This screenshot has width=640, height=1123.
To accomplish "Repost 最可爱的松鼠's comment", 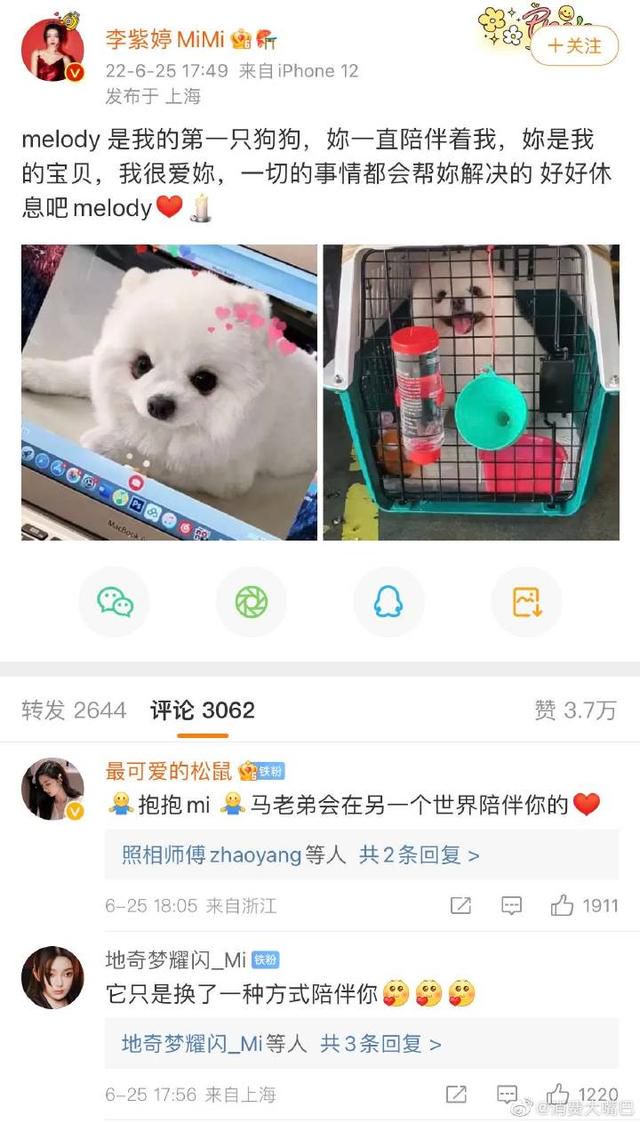I will [x=460, y=905].
